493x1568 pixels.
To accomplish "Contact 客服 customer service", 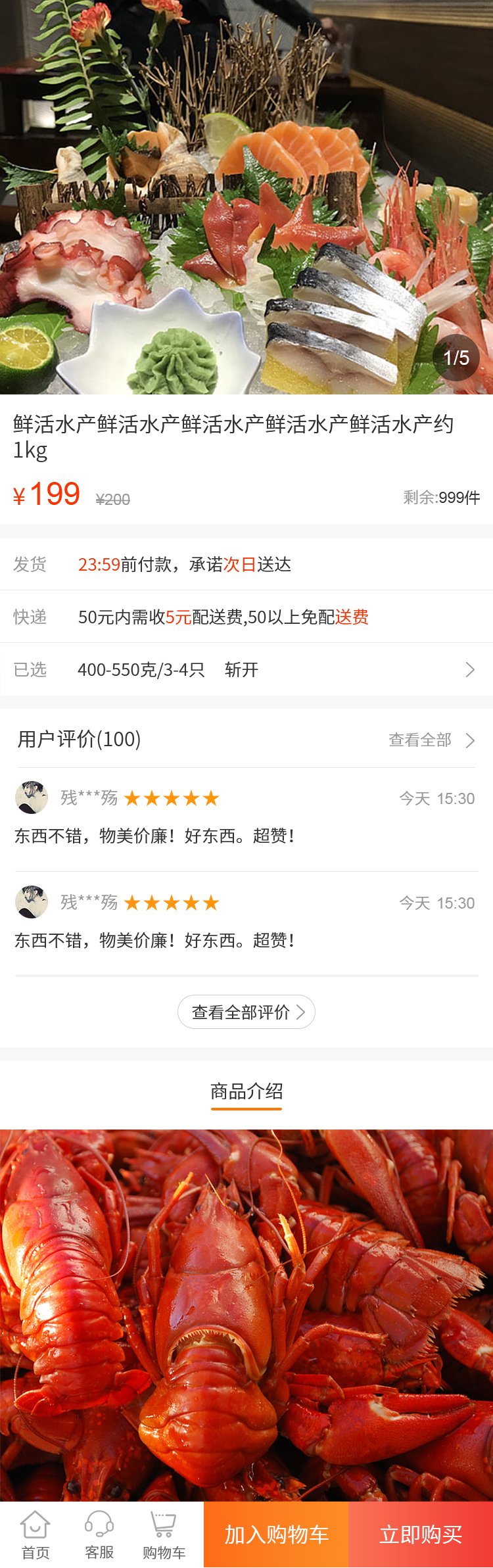I will pos(99,1535).
